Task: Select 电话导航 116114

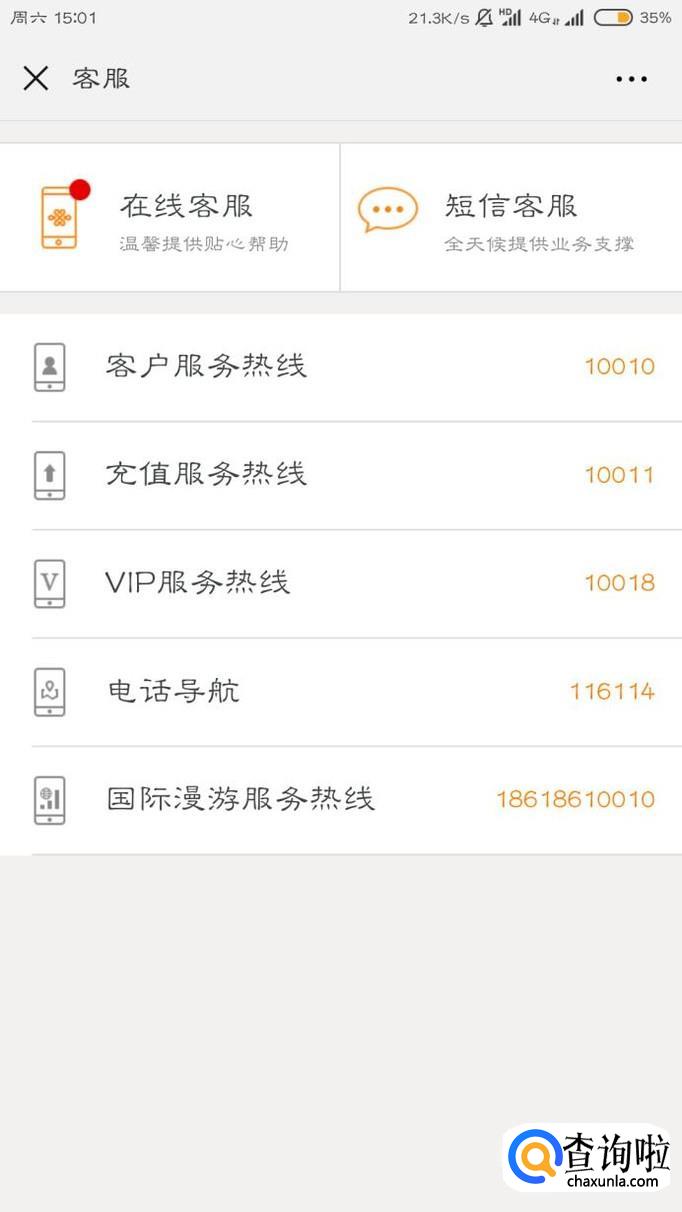Action: (341, 691)
